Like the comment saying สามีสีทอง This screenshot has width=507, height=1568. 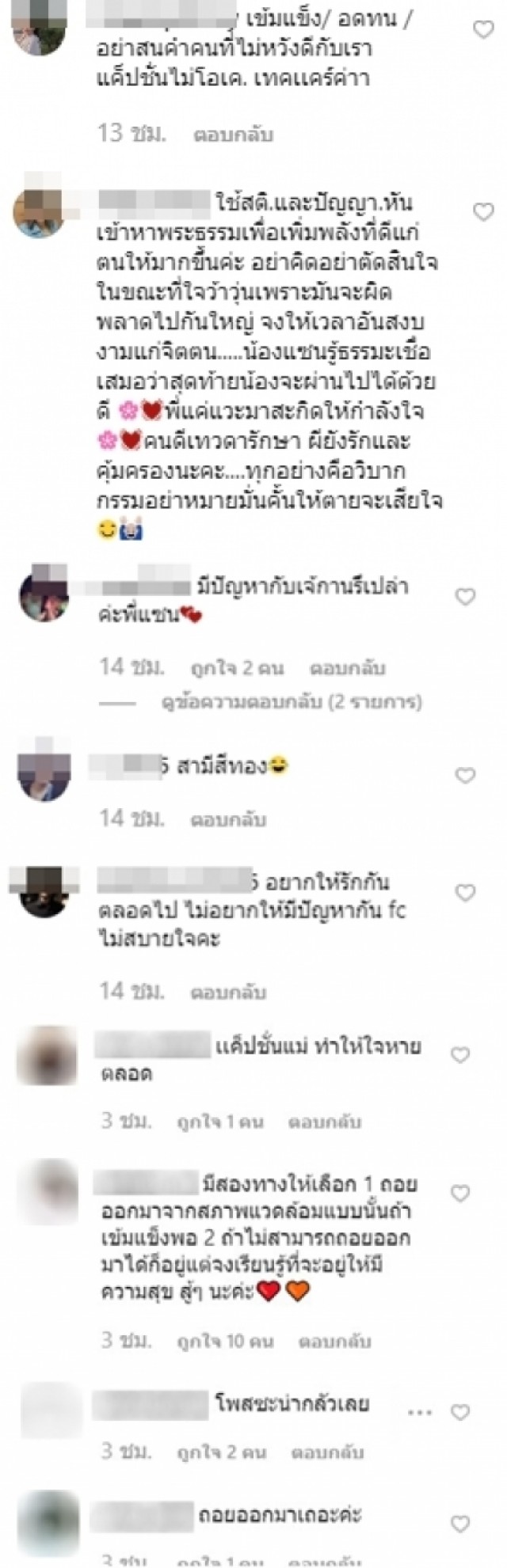[465, 775]
